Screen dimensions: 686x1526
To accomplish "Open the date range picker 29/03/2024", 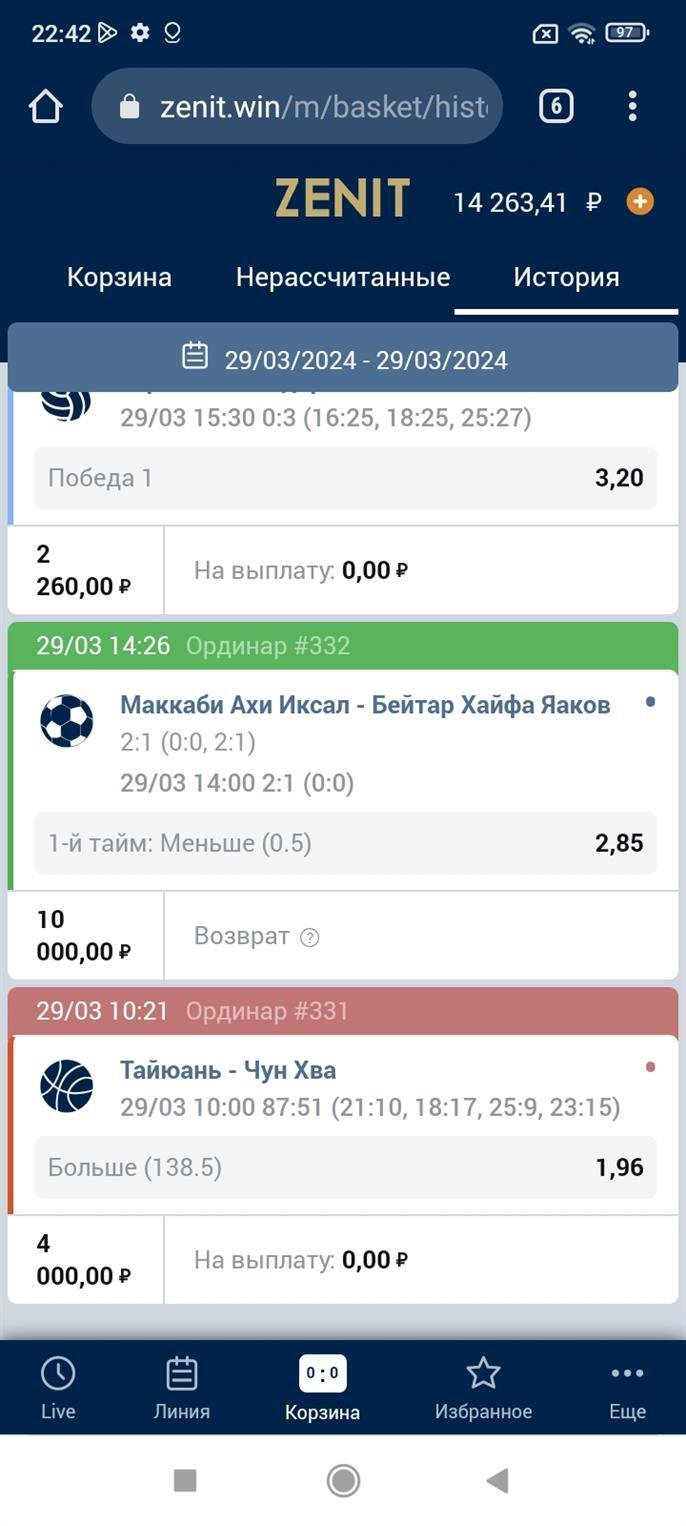I will click(343, 359).
